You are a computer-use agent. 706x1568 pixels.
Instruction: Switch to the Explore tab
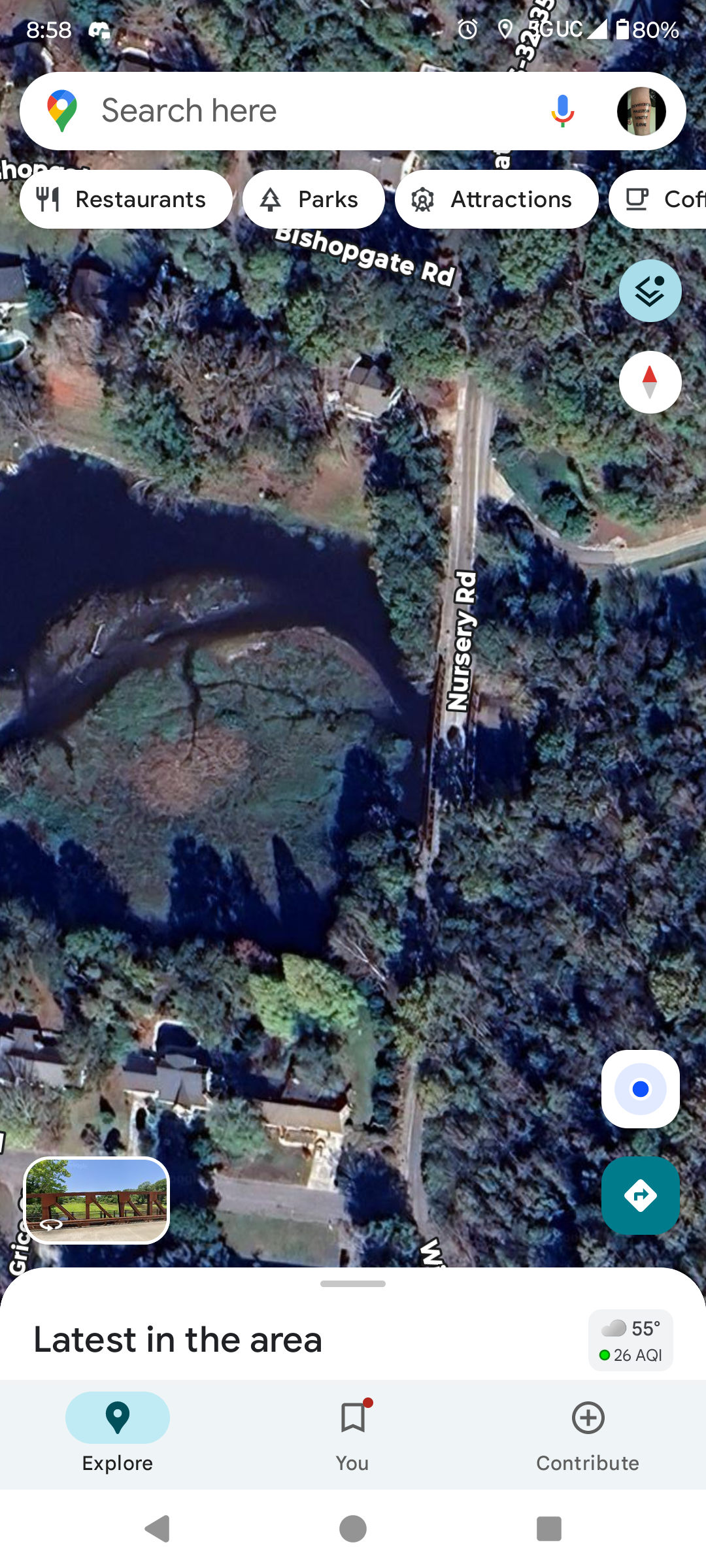click(118, 1432)
